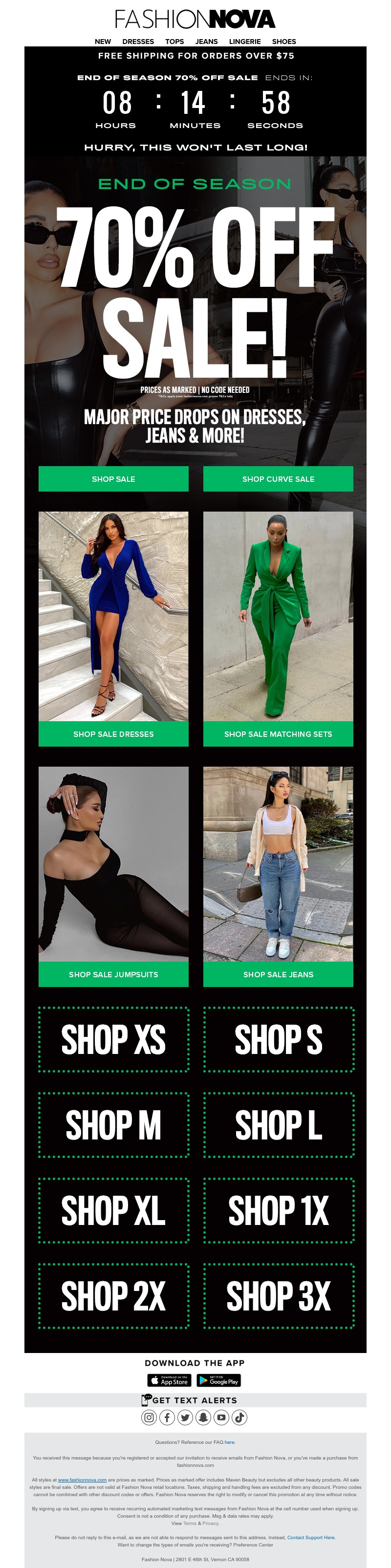Viewport: 391px width, 1568px height.
Task: Browse SHOP SALE DRESSES
Action: 113,734
